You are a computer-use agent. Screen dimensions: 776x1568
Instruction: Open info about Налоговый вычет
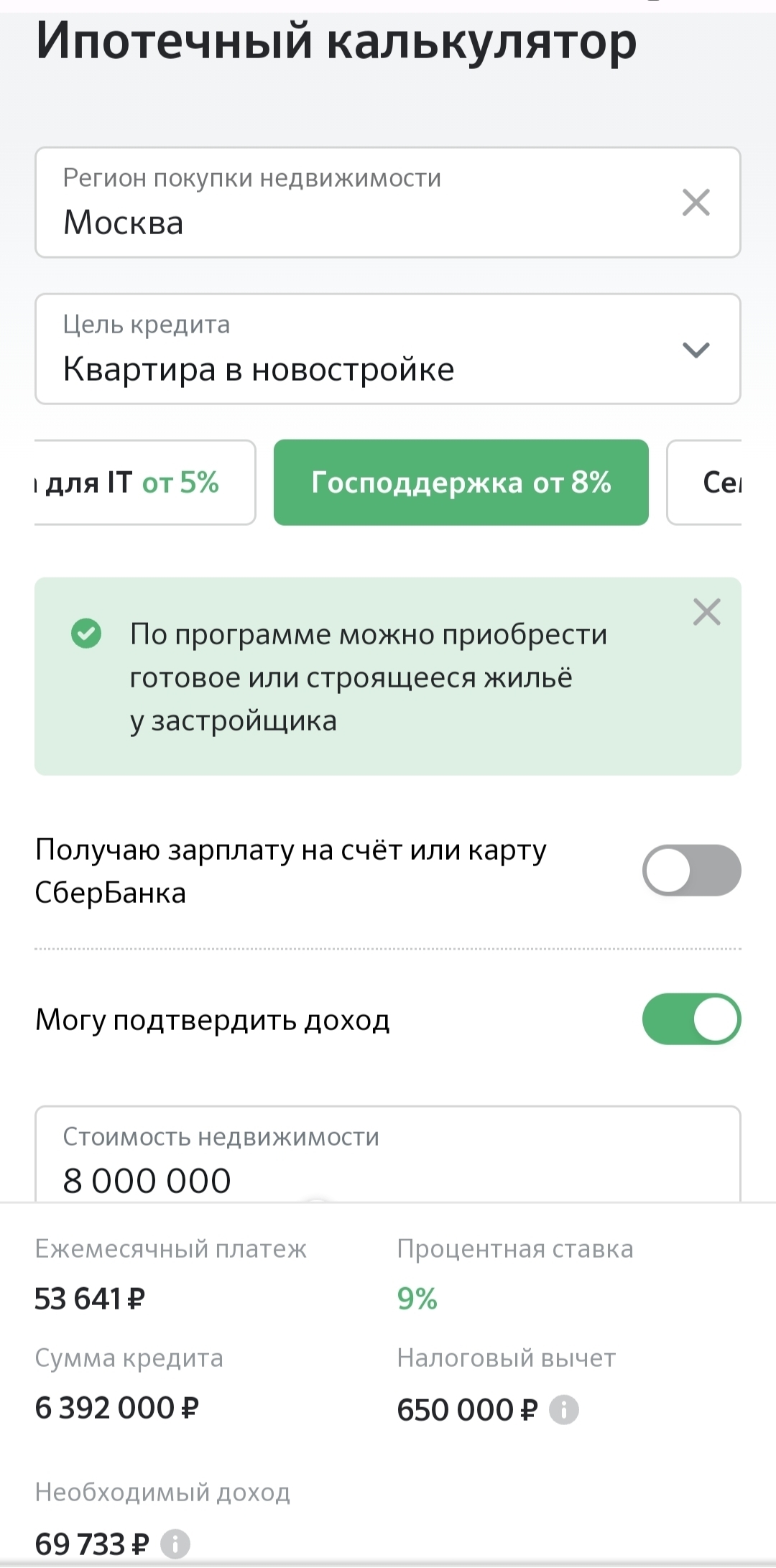coord(564,1410)
